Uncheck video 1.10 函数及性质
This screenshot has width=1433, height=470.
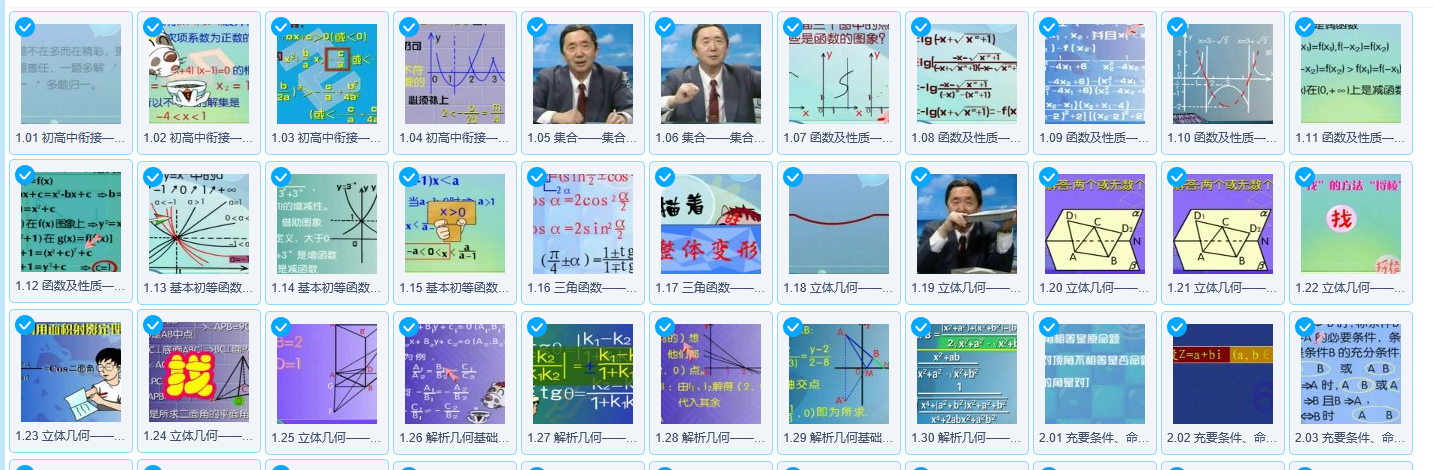[1177, 27]
